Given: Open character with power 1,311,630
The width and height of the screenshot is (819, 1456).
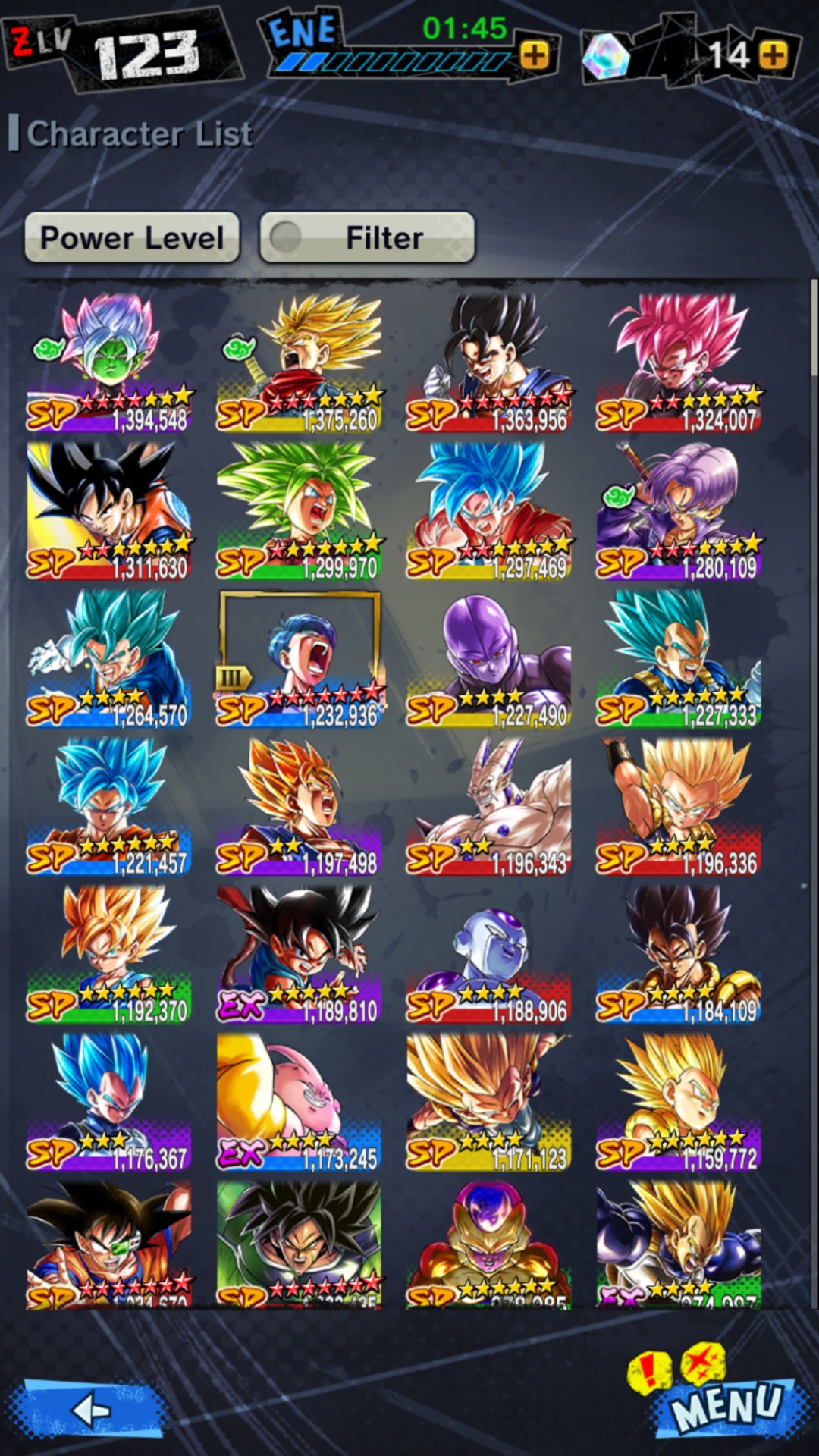Looking at the screenshot, I should (109, 510).
